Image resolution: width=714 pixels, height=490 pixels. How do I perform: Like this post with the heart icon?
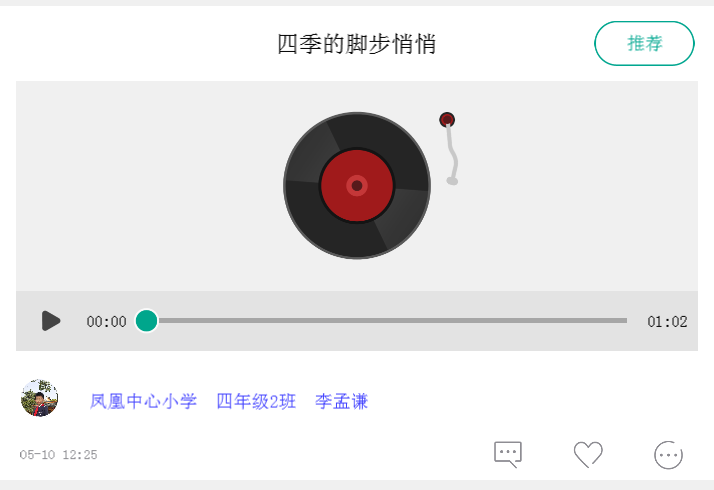pyautogui.click(x=588, y=454)
